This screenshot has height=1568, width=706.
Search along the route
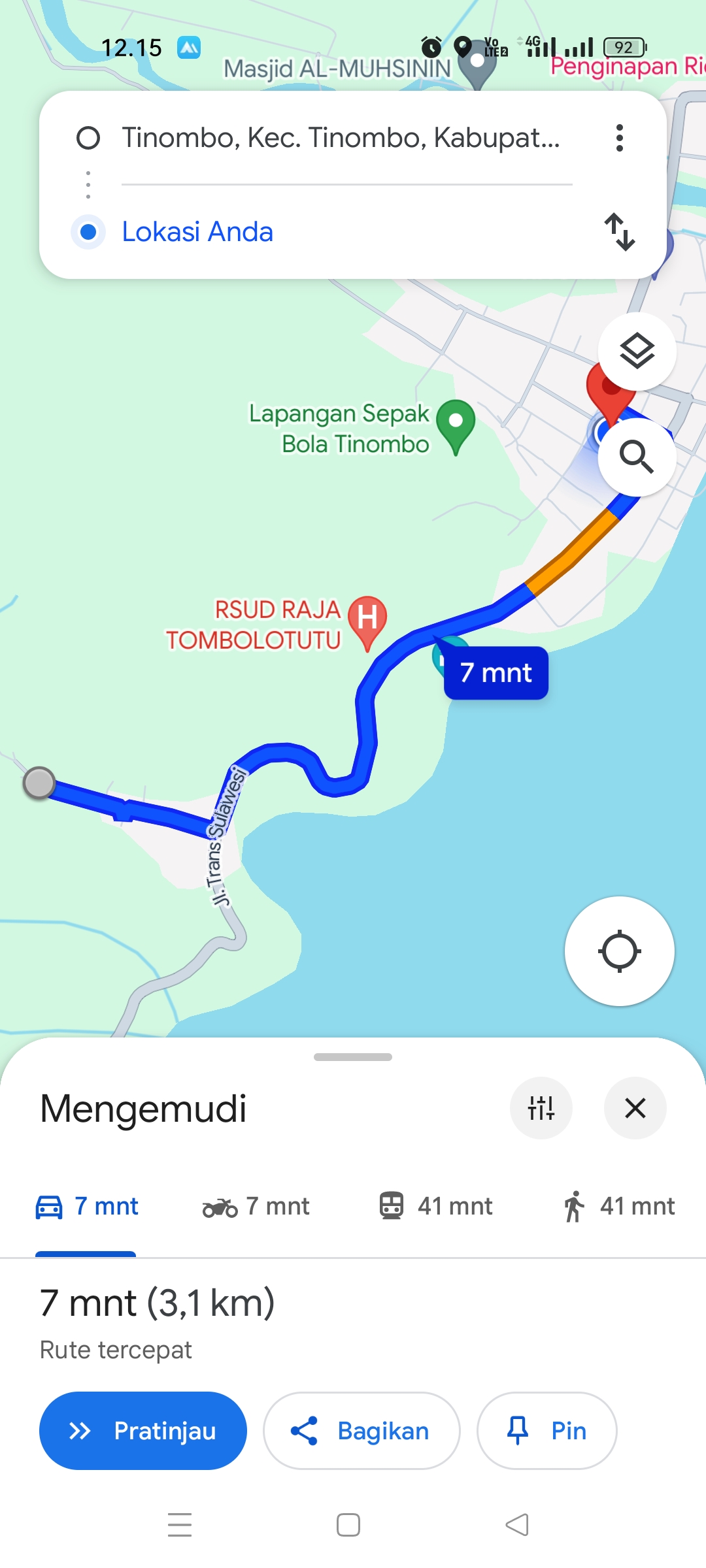tap(637, 457)
